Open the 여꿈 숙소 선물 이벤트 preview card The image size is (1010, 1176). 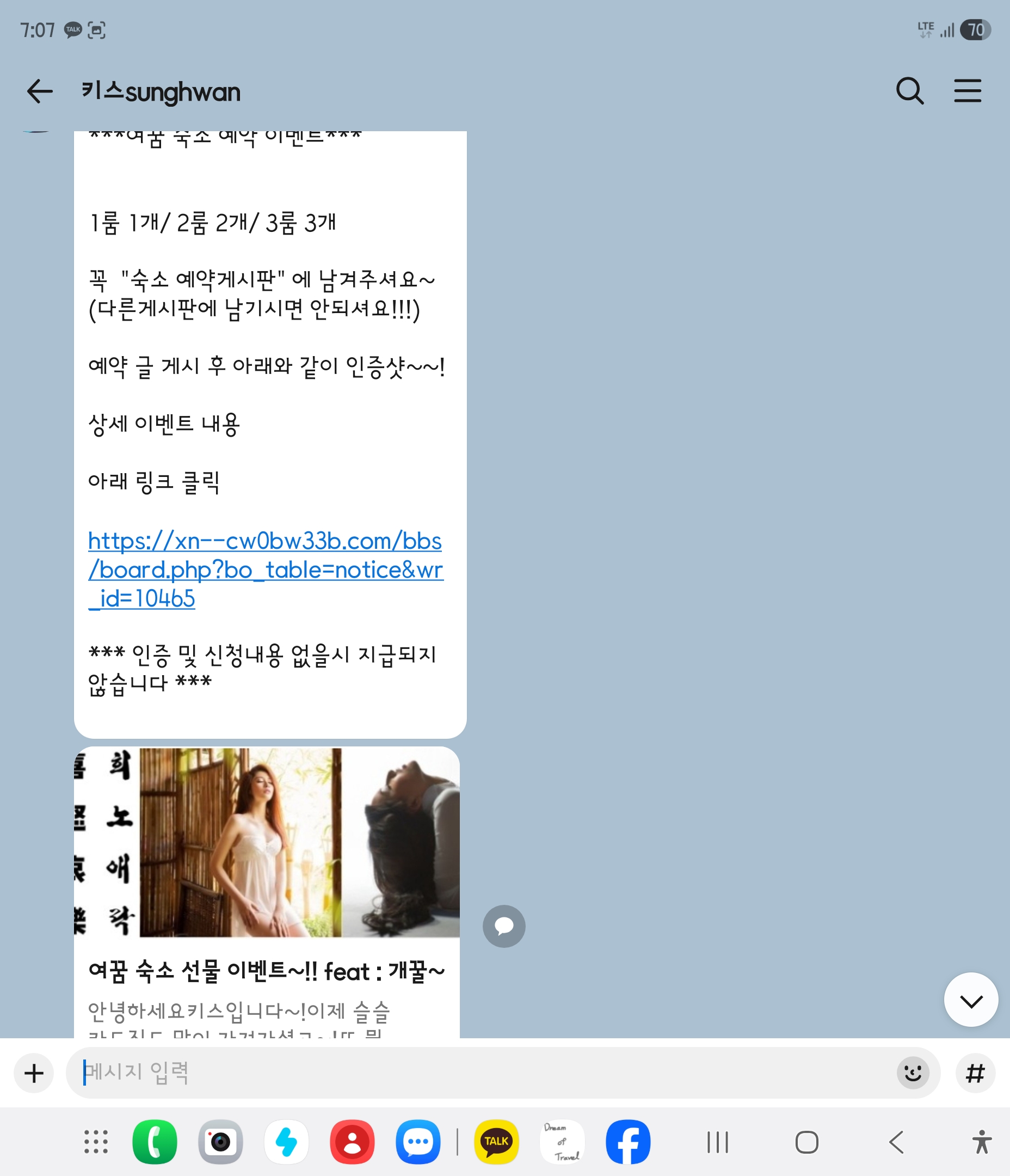tap(267, 891)
